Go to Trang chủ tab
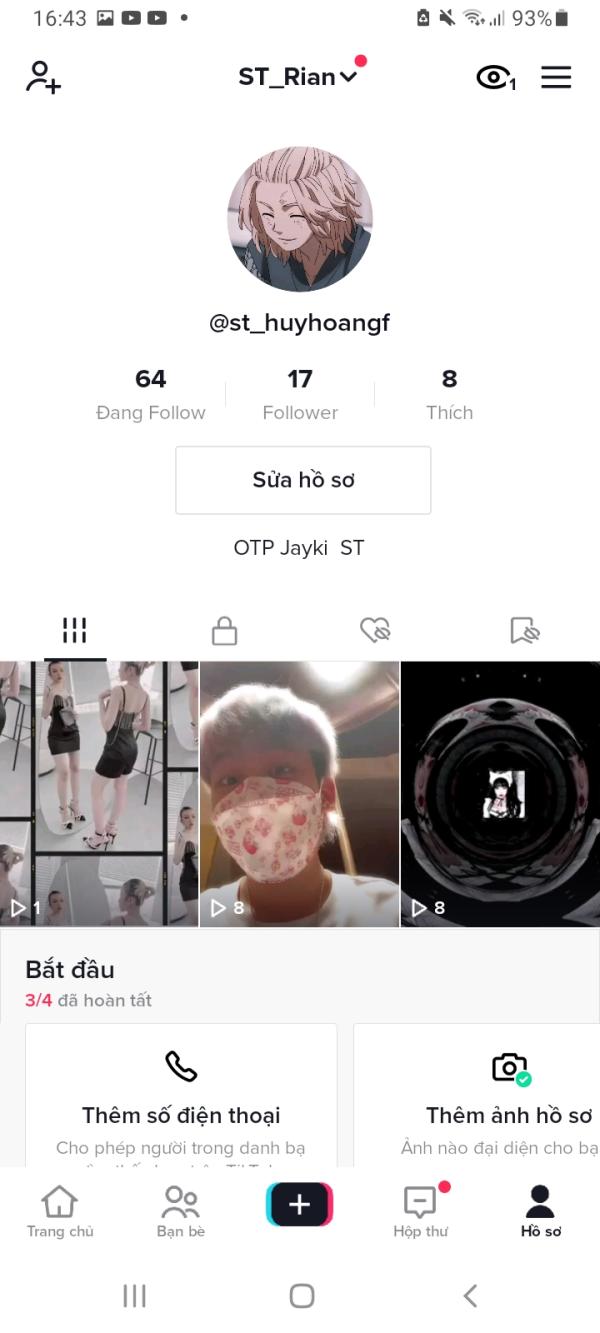 pos(60,1211)
